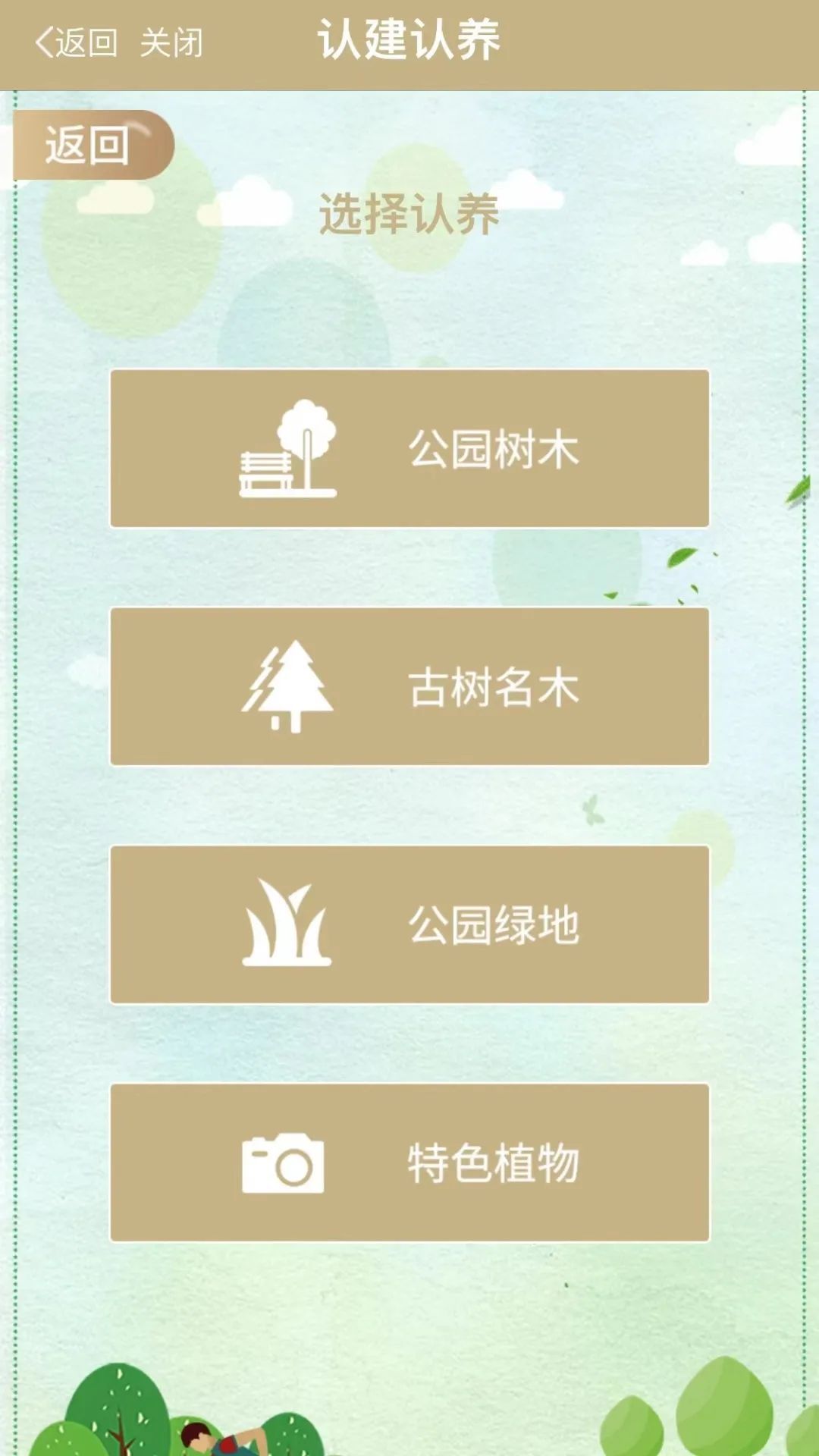Select 公园树木 adoption option
The image size is (819, 1456).
(x=409, y=449)
